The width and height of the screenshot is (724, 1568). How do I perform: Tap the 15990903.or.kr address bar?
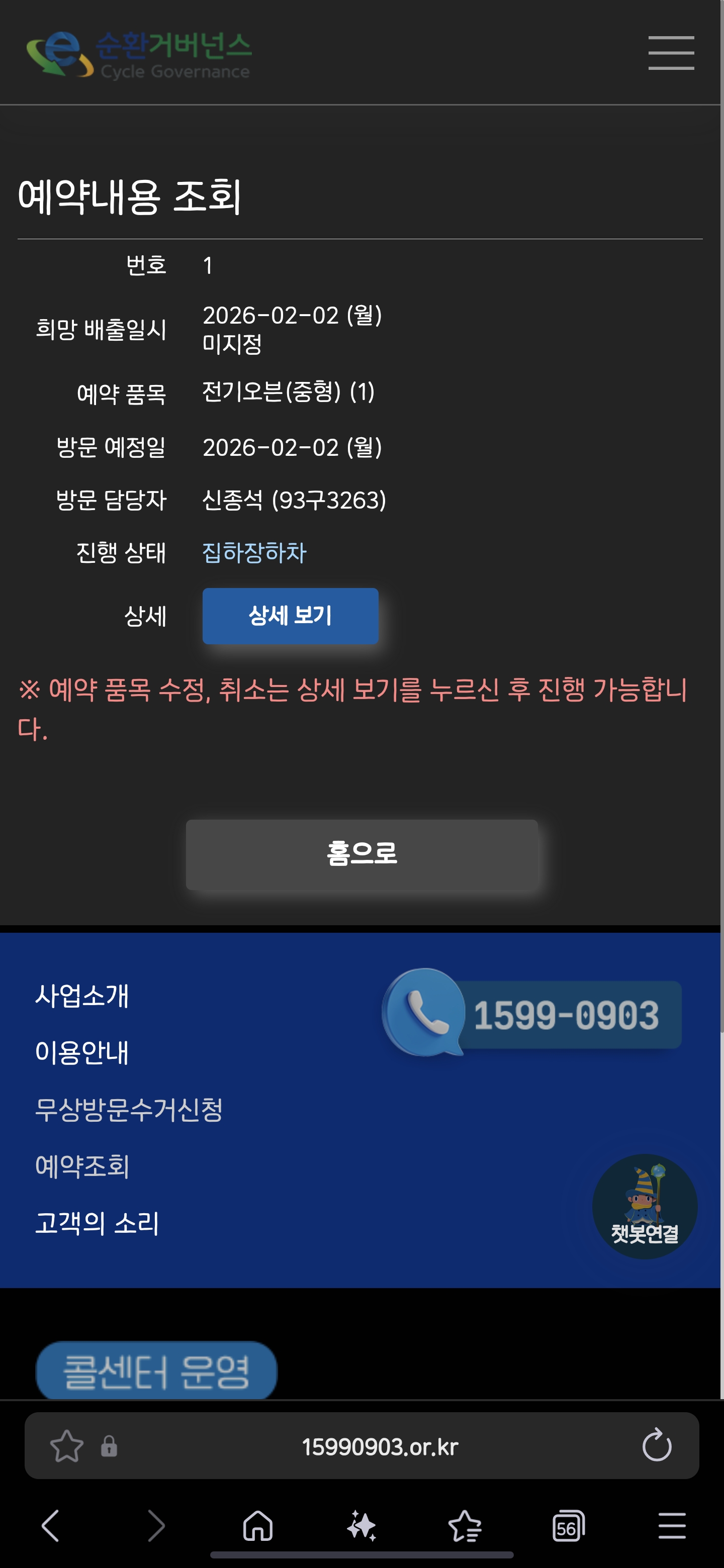click(379, 1446)
